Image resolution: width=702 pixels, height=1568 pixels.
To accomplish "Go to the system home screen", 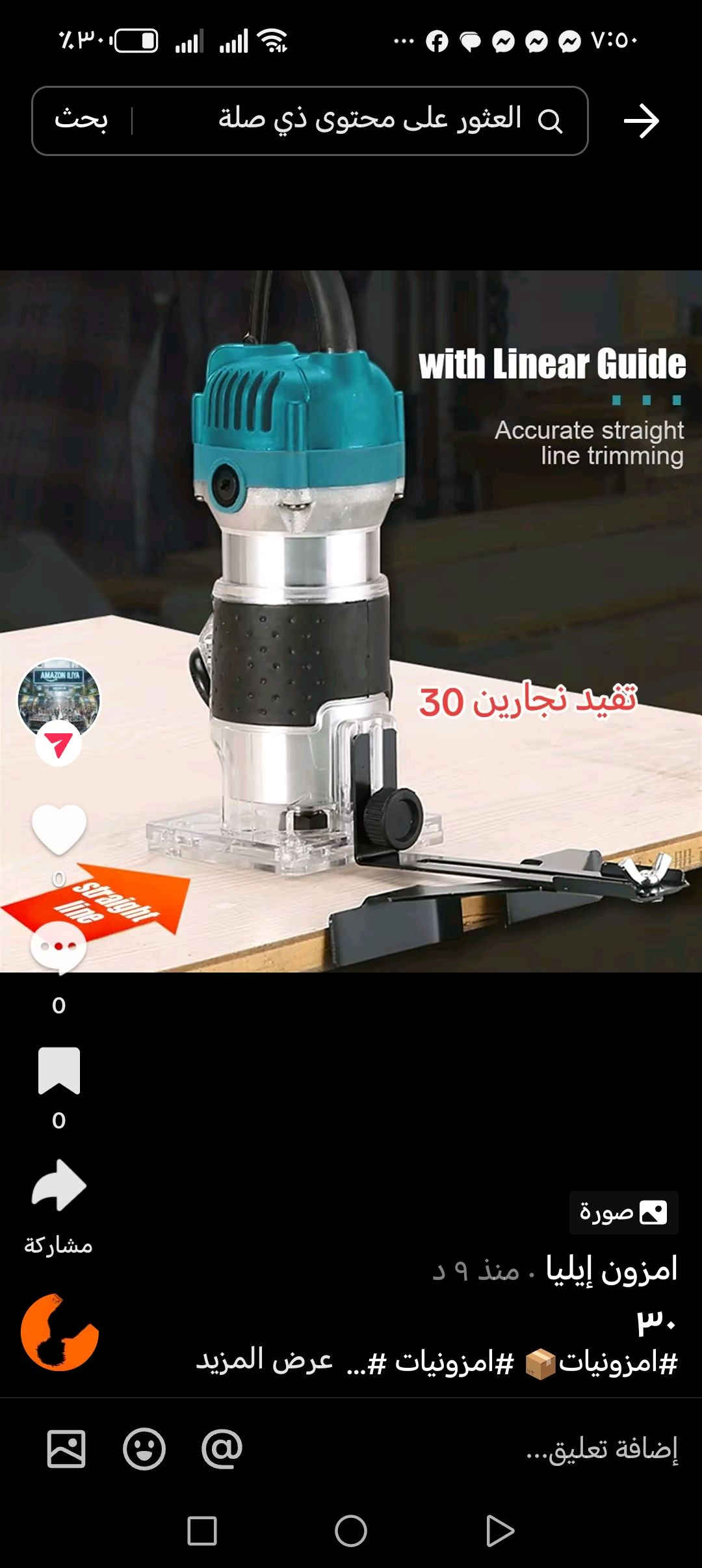I will (351, 1531).
